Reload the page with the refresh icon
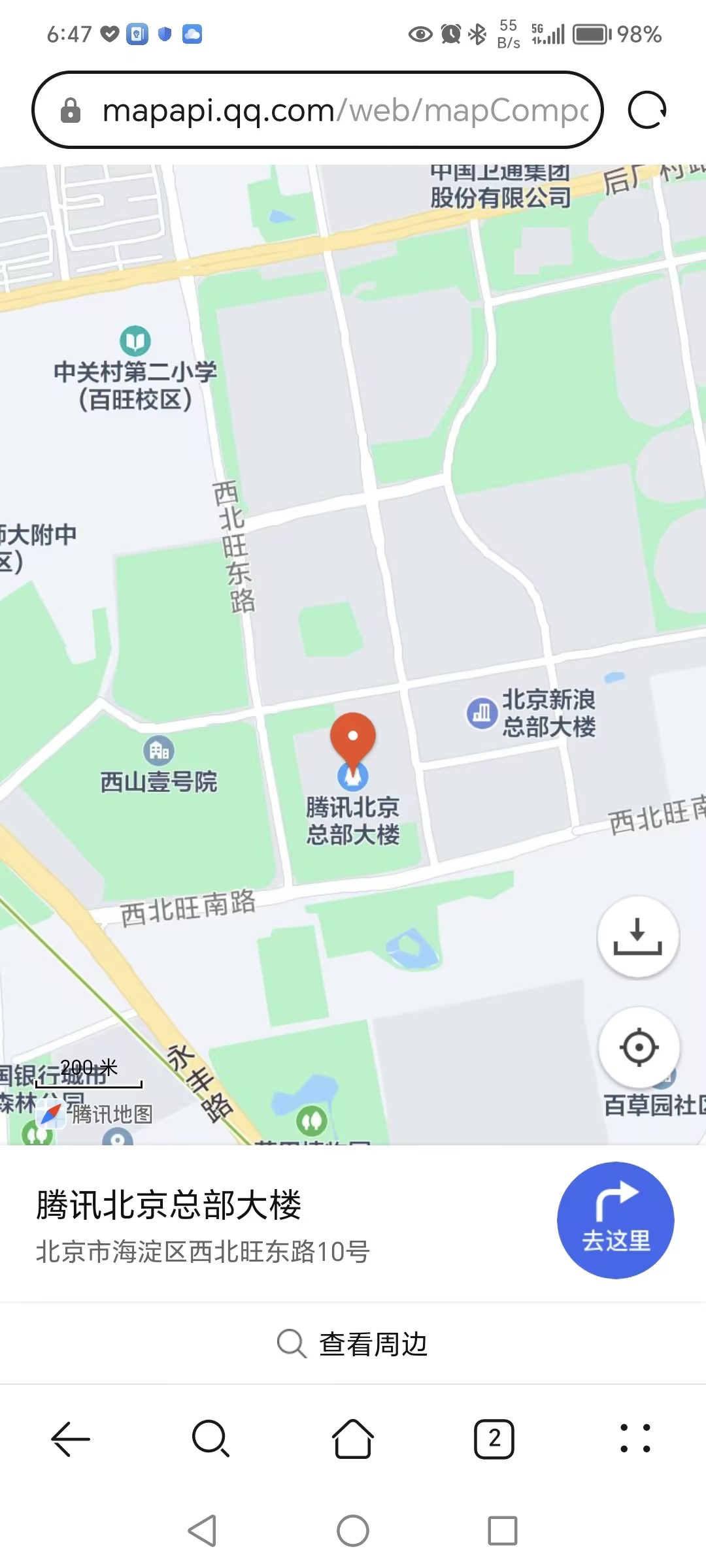Image resolution: width=706 pixels, height=1568 pixels. 647,110
